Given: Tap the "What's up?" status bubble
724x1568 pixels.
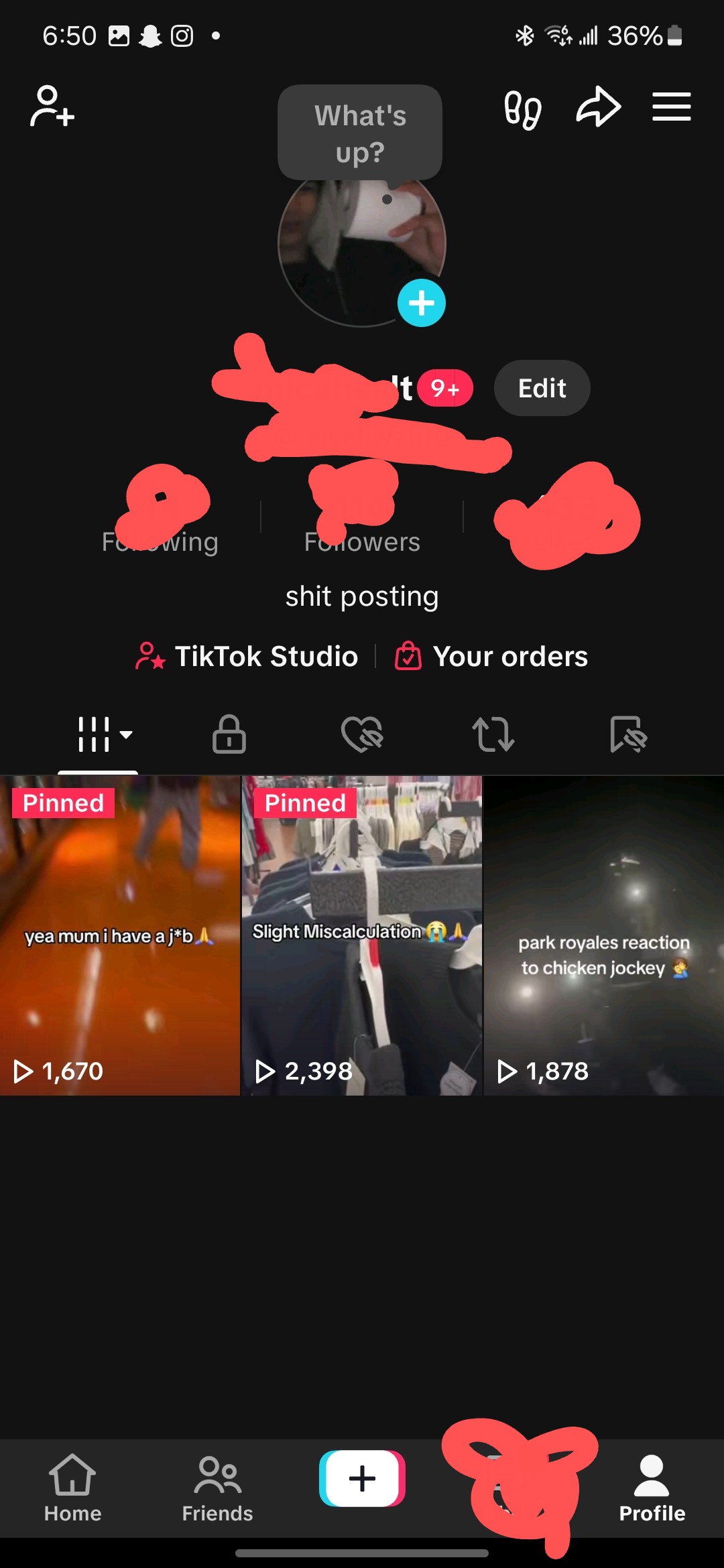Looking at the screenshot, I should [x=360, y=133].
